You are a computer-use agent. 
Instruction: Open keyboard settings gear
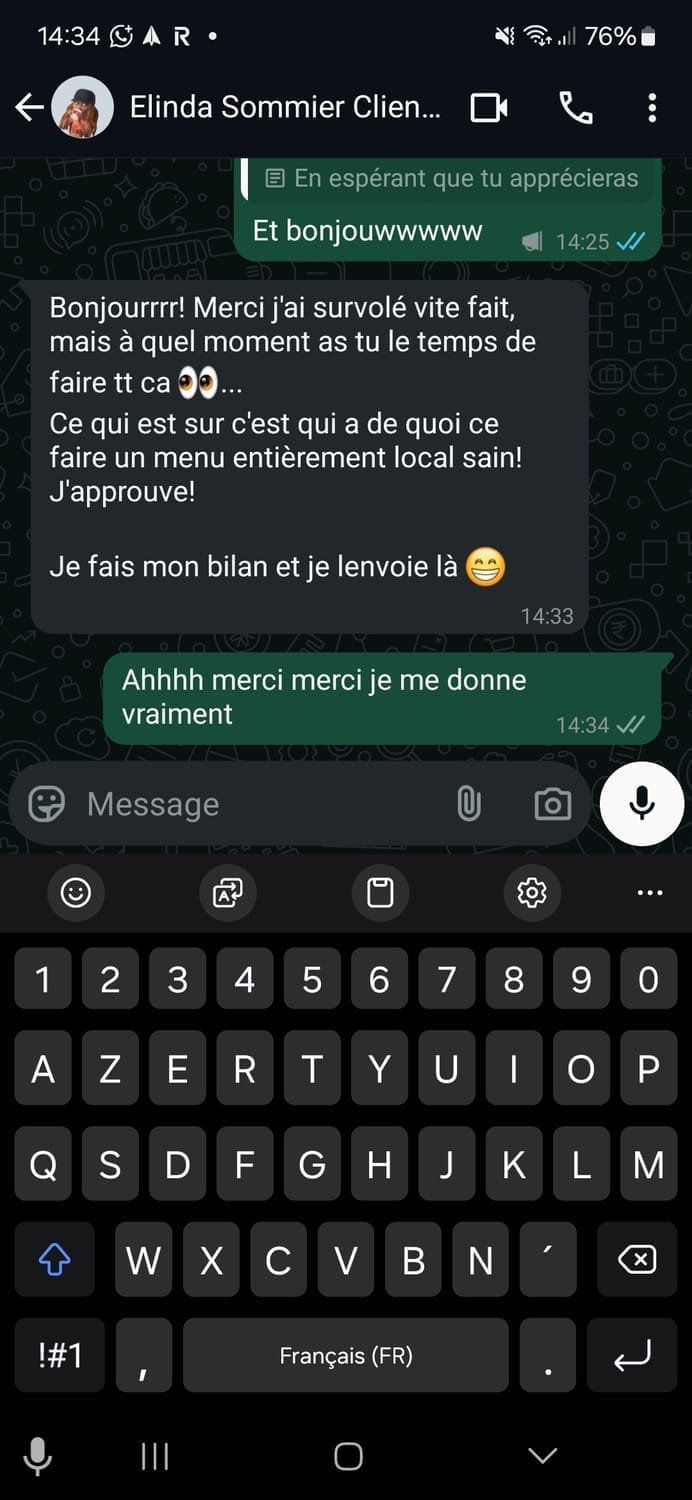point(532,892)
